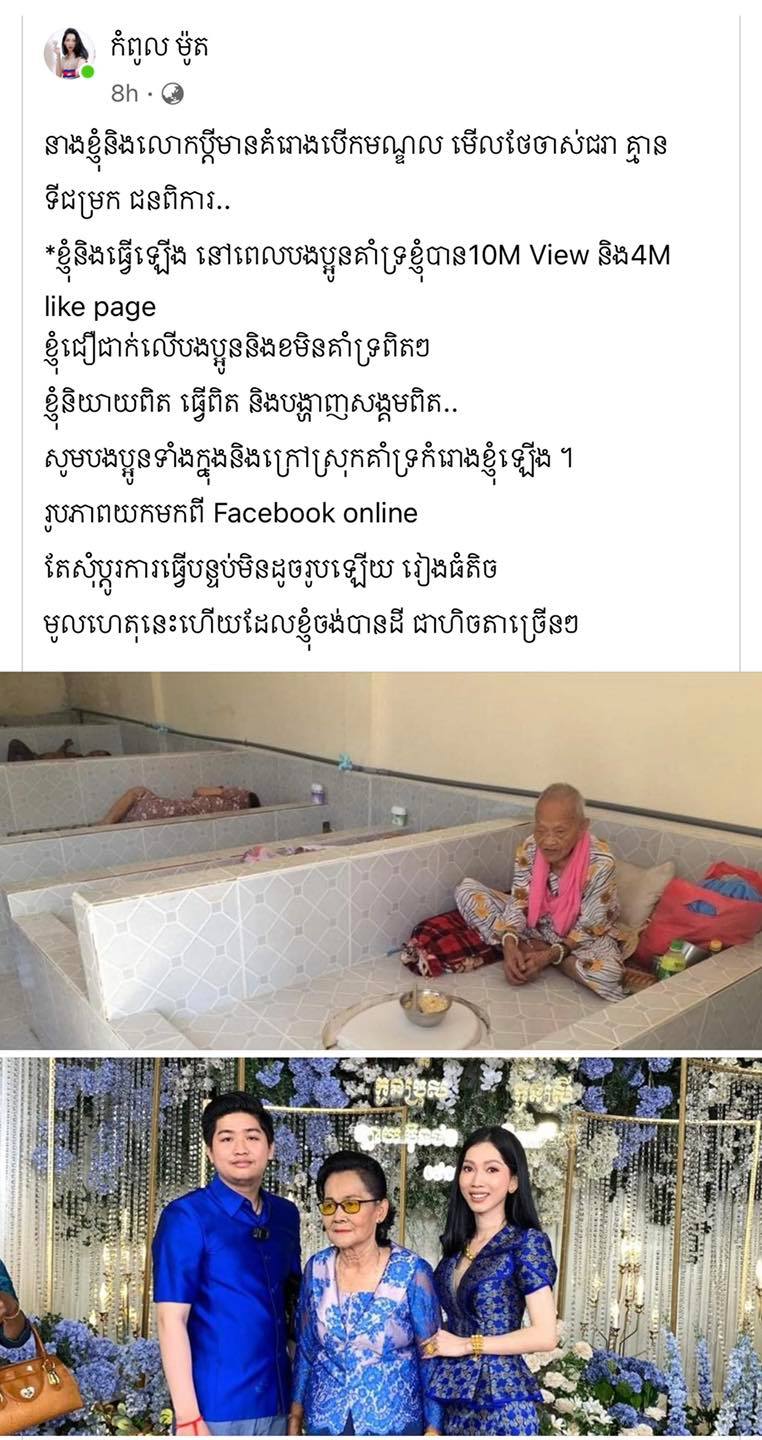Open the profile of កំពូល ម៉ូត
The width and height of the screenshot is (762, 1440).
pos(161,47)
